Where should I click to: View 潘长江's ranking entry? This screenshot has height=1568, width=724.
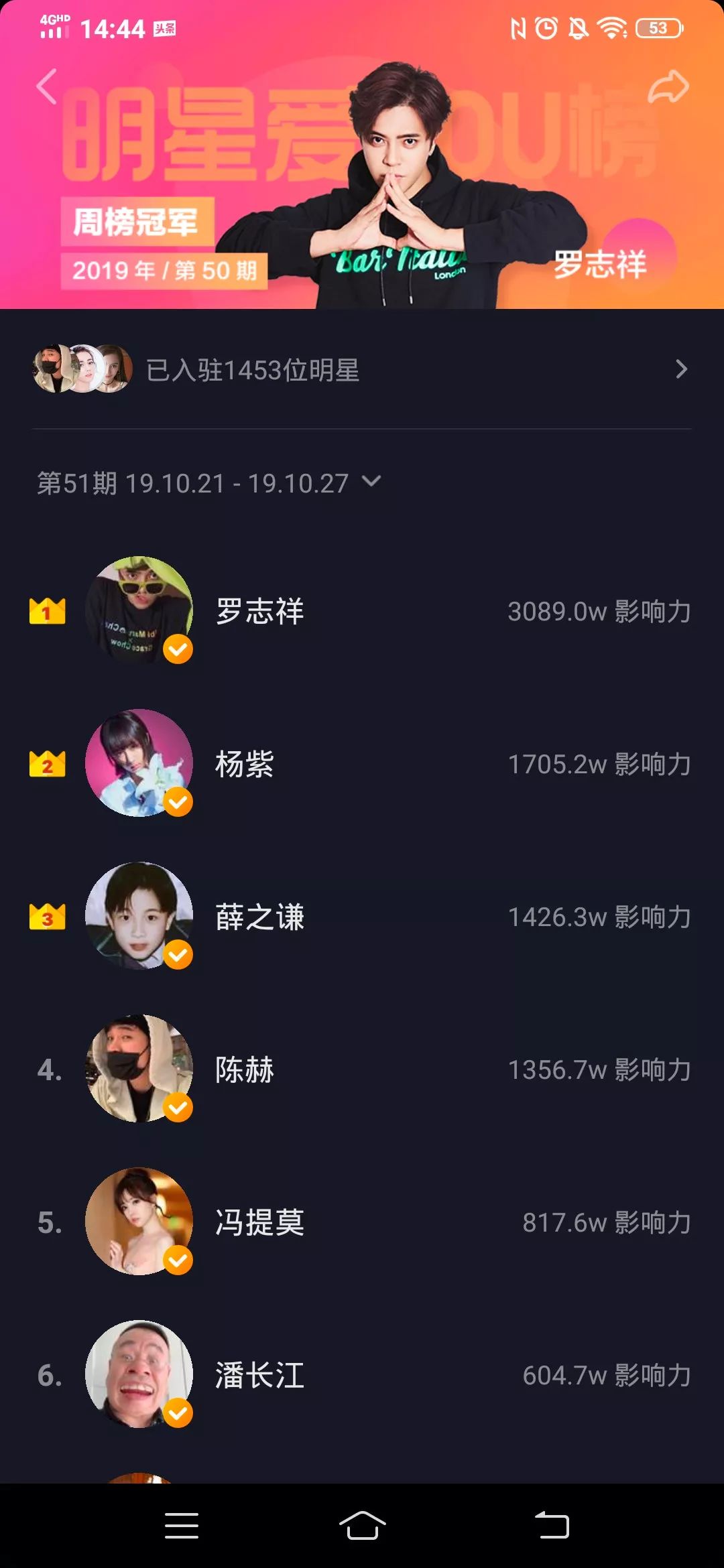click(362, 1375)
